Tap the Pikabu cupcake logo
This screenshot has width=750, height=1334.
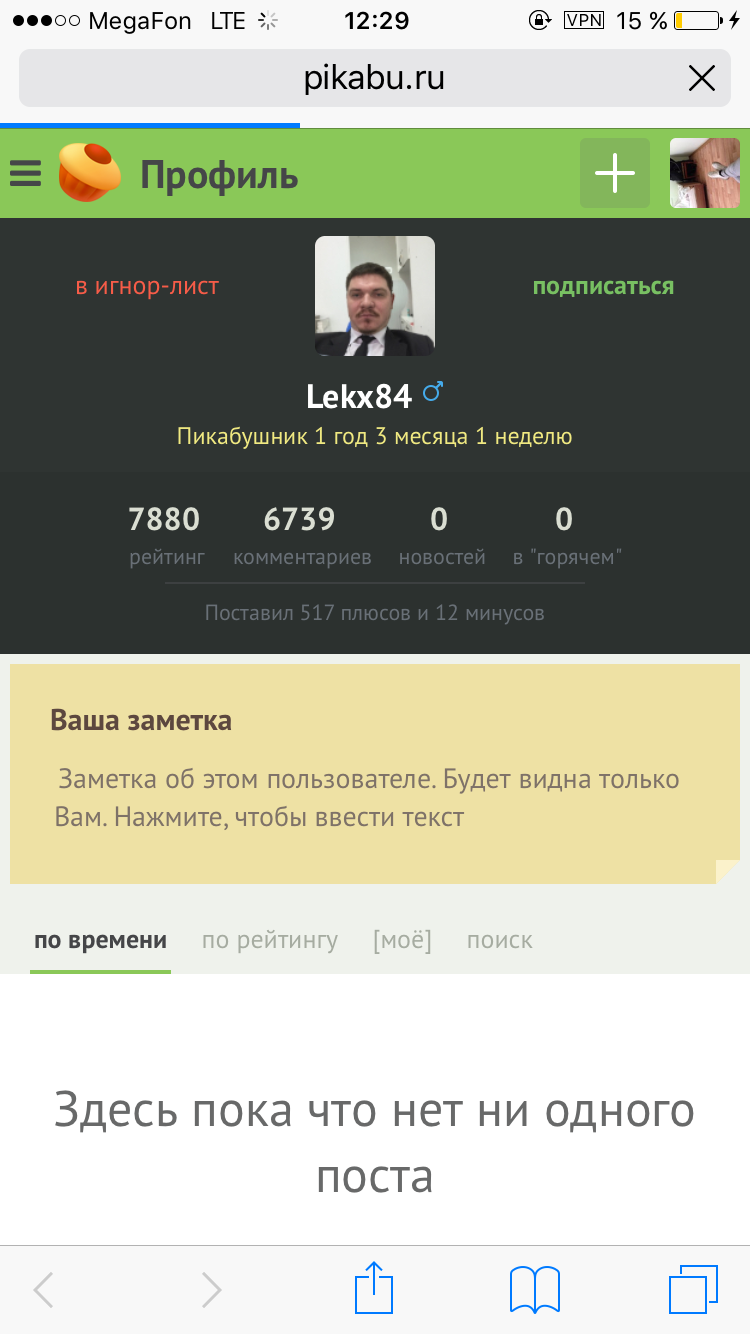pos(89,172)
